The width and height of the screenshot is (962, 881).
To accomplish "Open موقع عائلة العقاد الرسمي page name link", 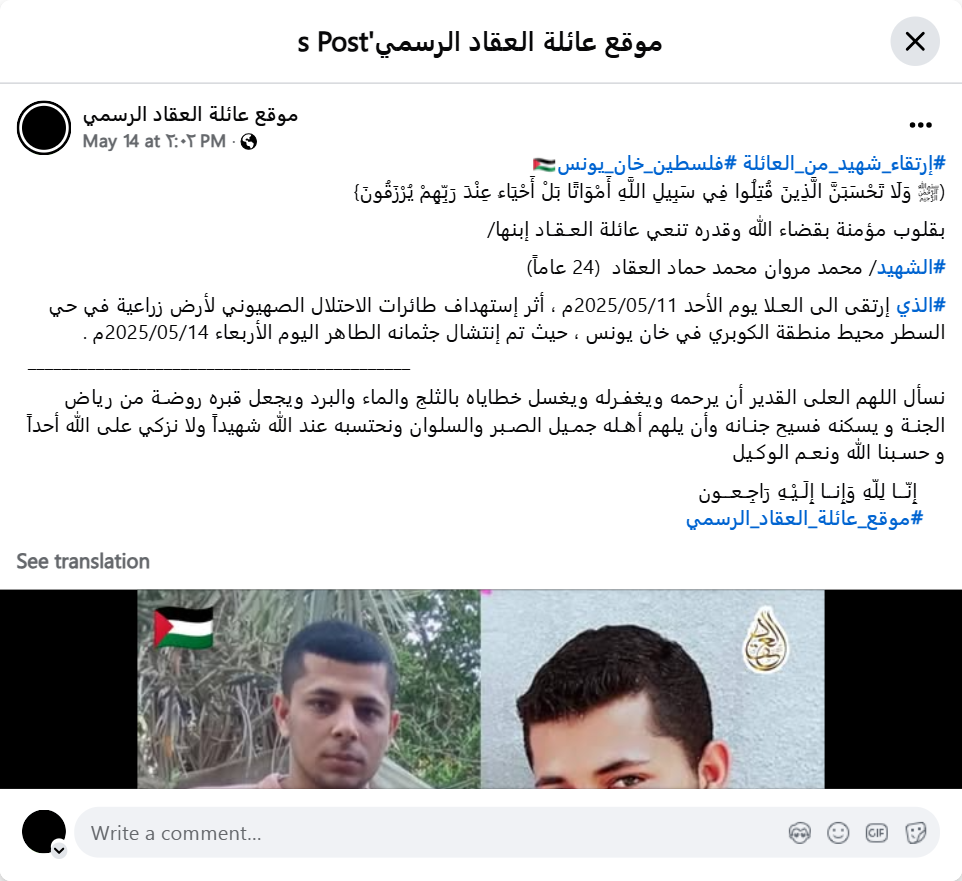I will (190, 114).
